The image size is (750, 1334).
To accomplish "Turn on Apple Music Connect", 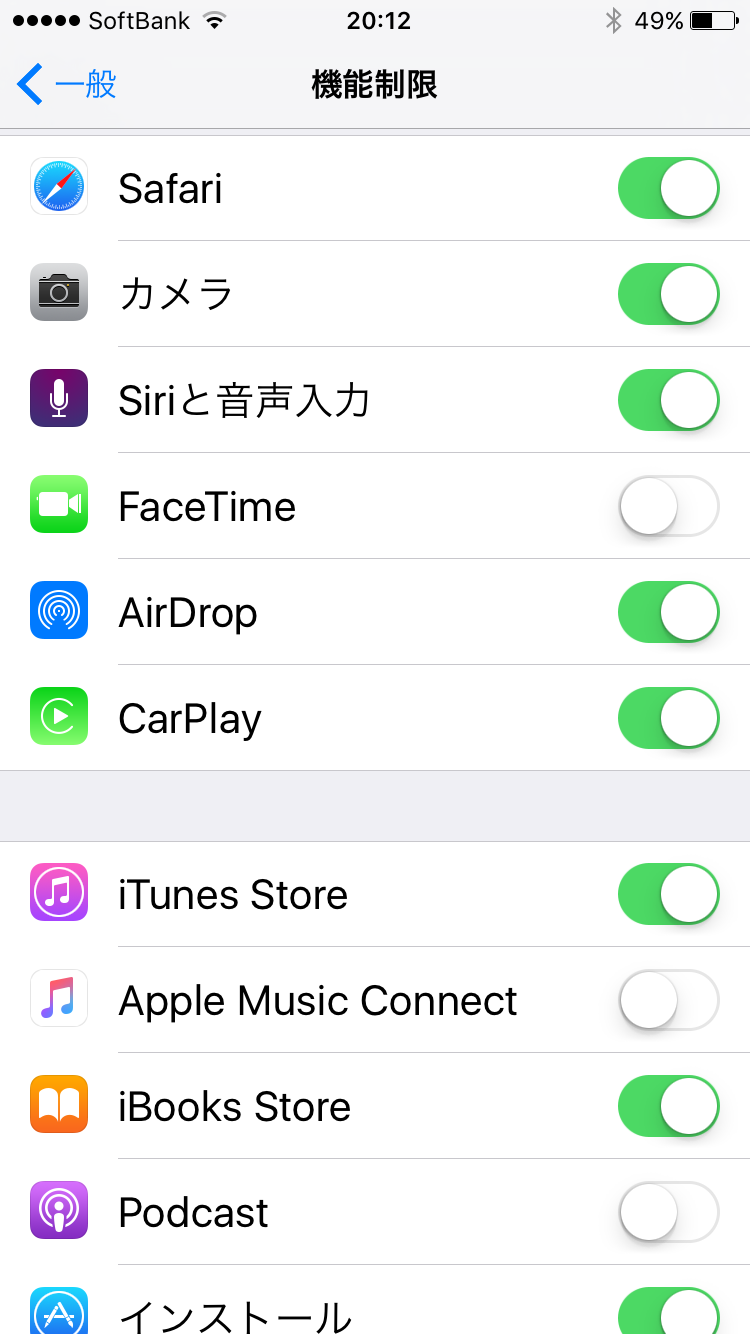I will pyautogui.click(x=669, y=1000).
